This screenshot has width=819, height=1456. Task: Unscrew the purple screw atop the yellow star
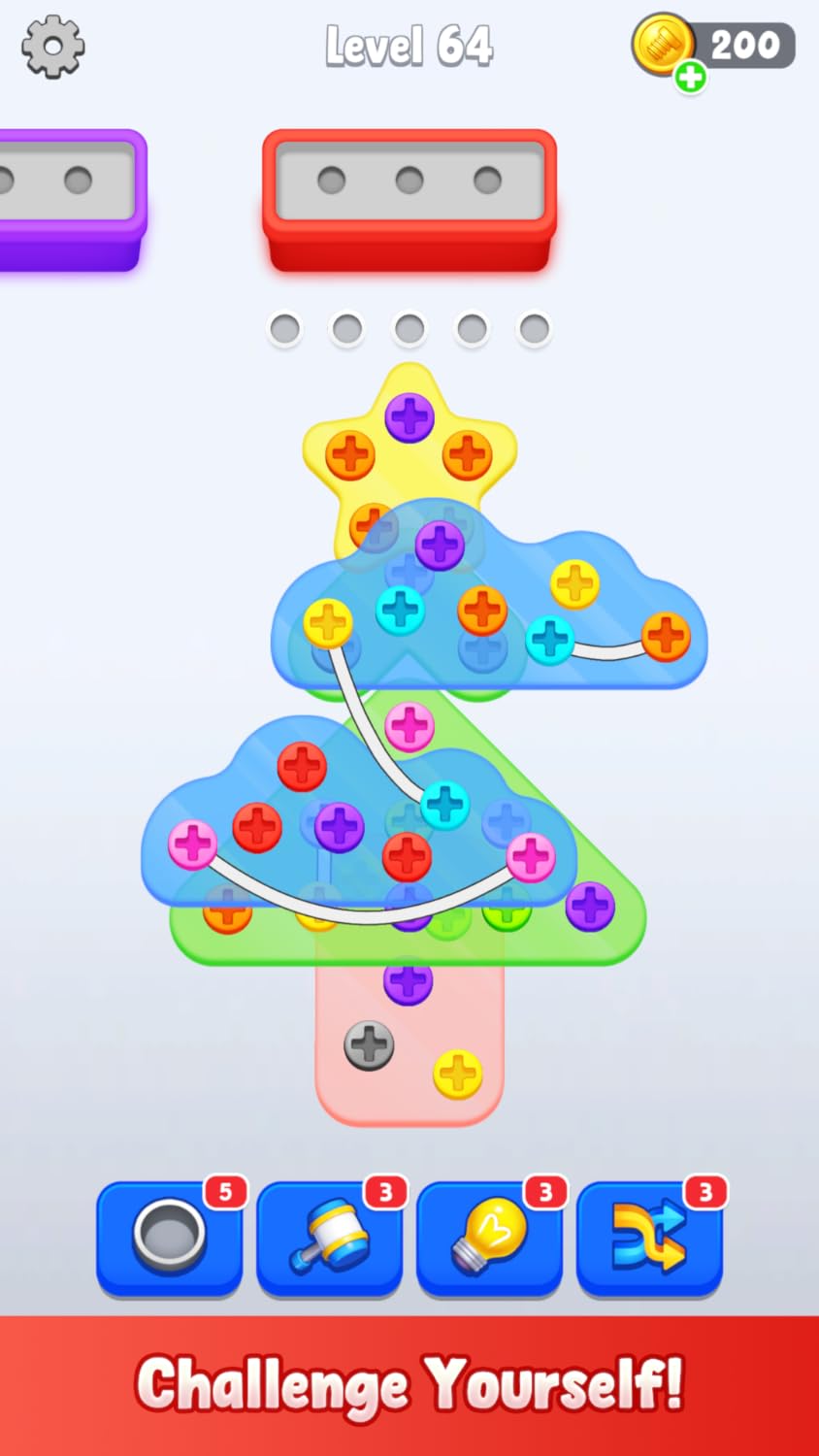[x=409, y=417]
